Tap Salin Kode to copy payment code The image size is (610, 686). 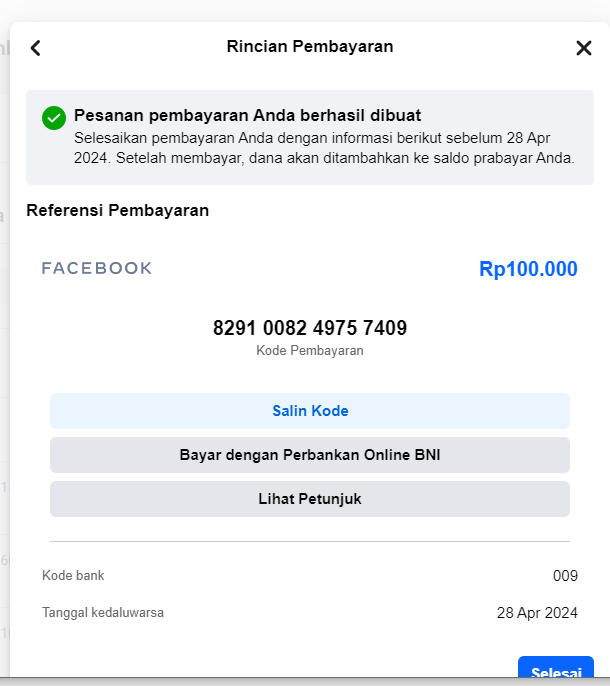tap(310, 411)
